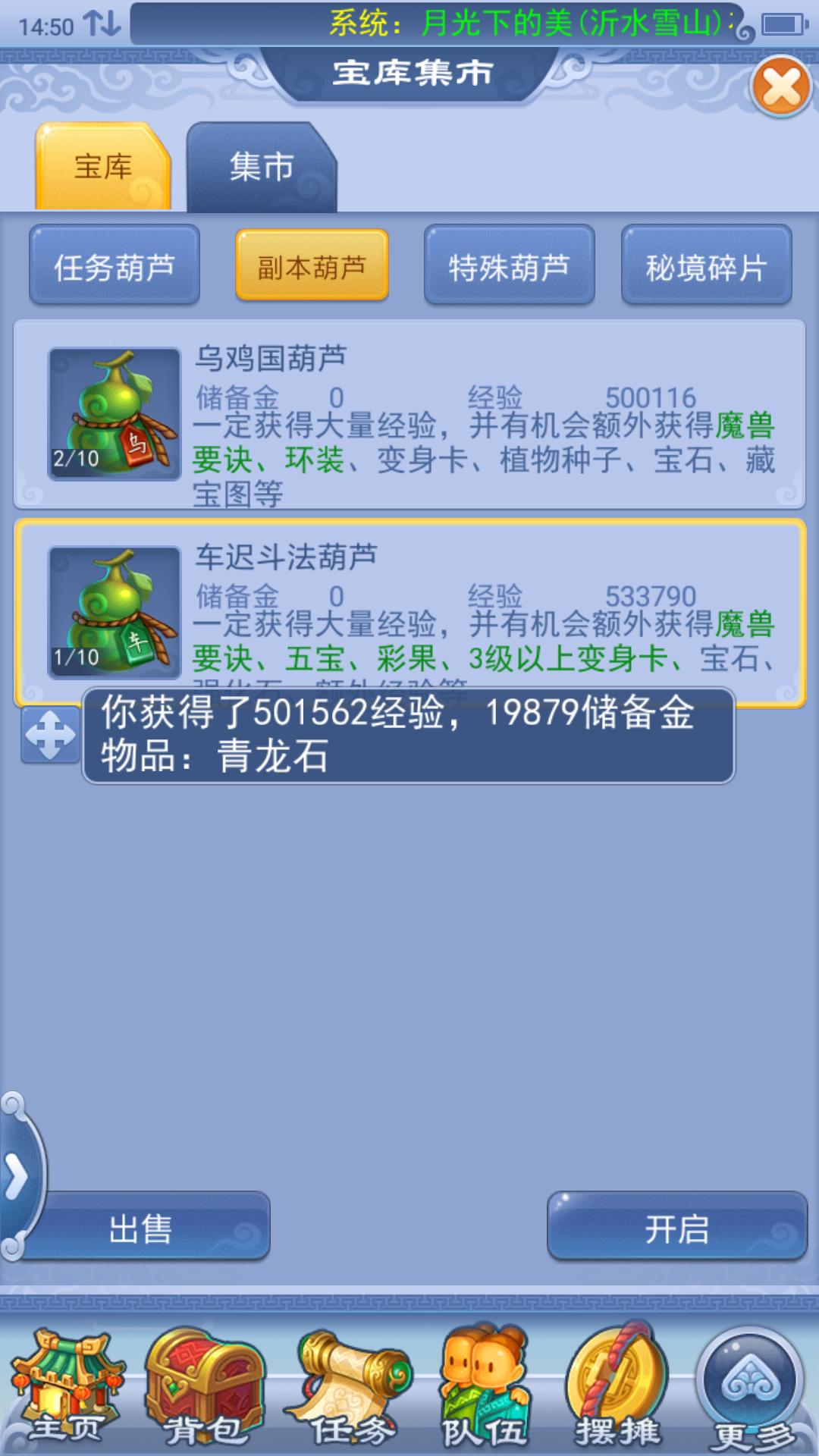Close the 宝库集市 window
The width and height of the screenshot is (819, 1456).
(x=781, y=86)
